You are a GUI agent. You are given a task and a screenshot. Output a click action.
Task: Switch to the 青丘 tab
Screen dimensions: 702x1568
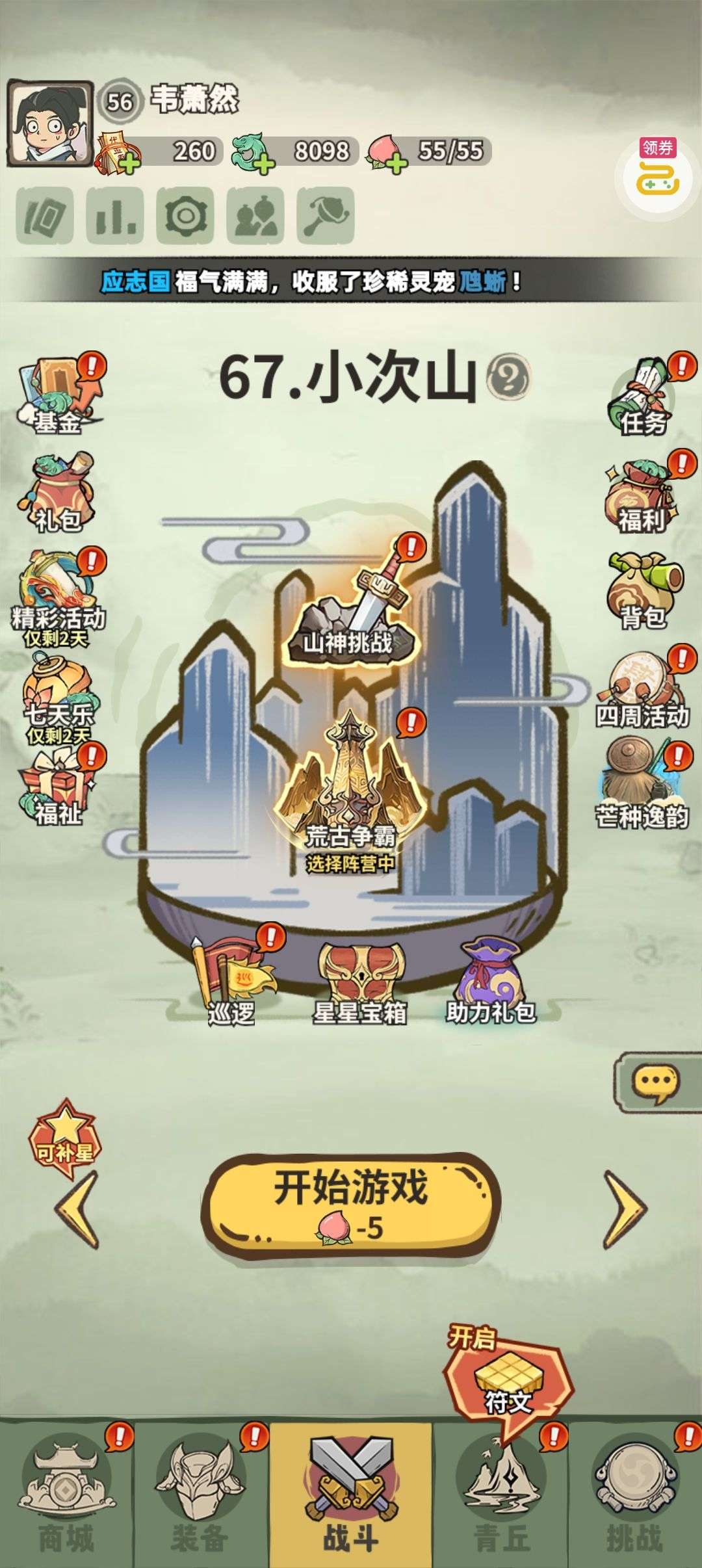(x=500, y=1495)
